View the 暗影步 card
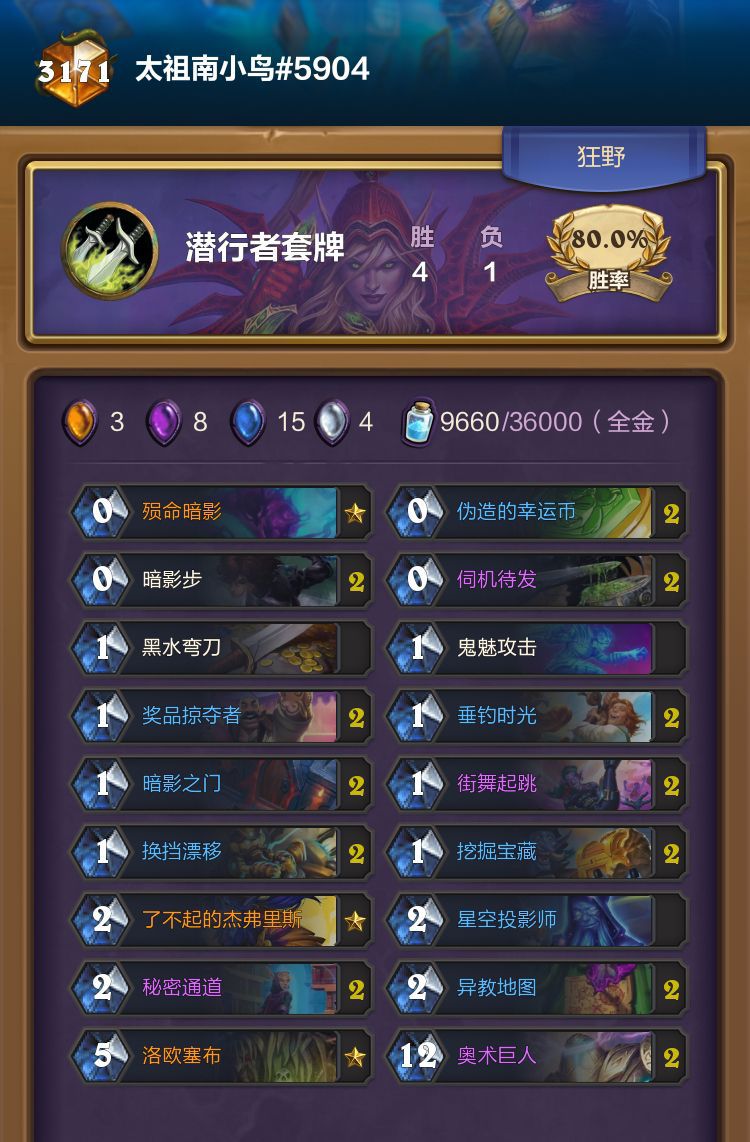This screenshot has width=750, height=1142. click(x=222, y=580)
